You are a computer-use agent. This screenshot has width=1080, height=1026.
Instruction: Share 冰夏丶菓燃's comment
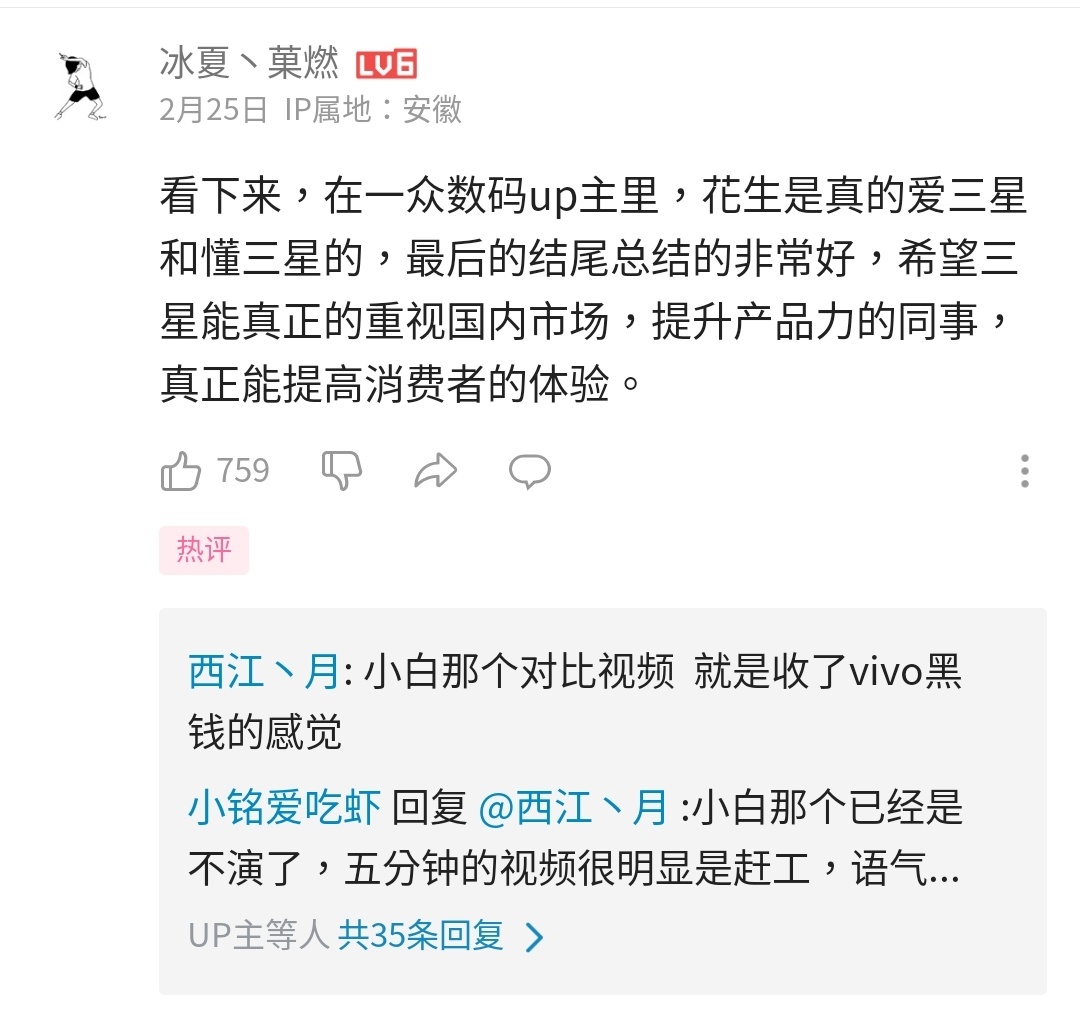point(435,470)
